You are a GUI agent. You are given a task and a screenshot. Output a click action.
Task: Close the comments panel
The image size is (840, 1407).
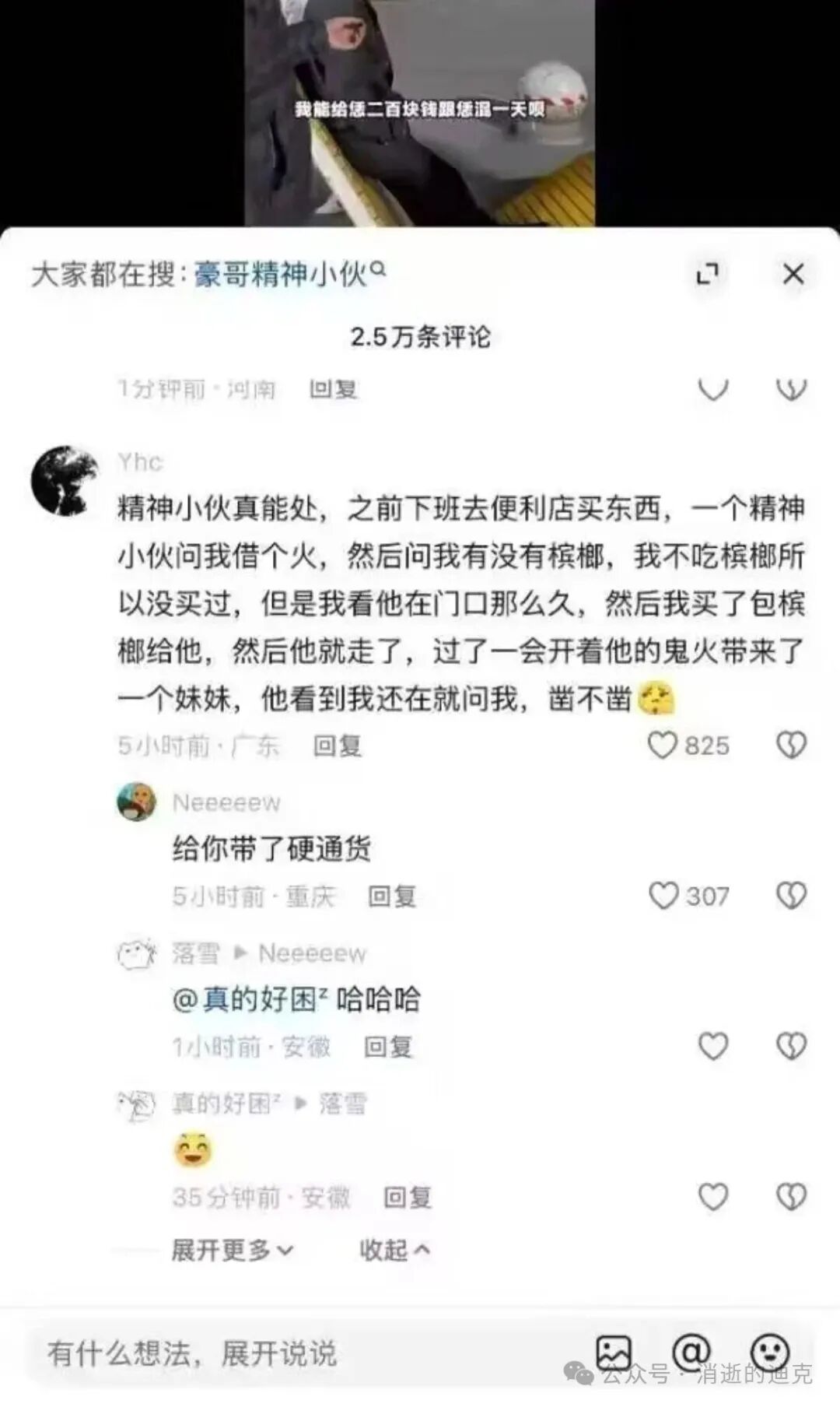click(x=793, y=274)
